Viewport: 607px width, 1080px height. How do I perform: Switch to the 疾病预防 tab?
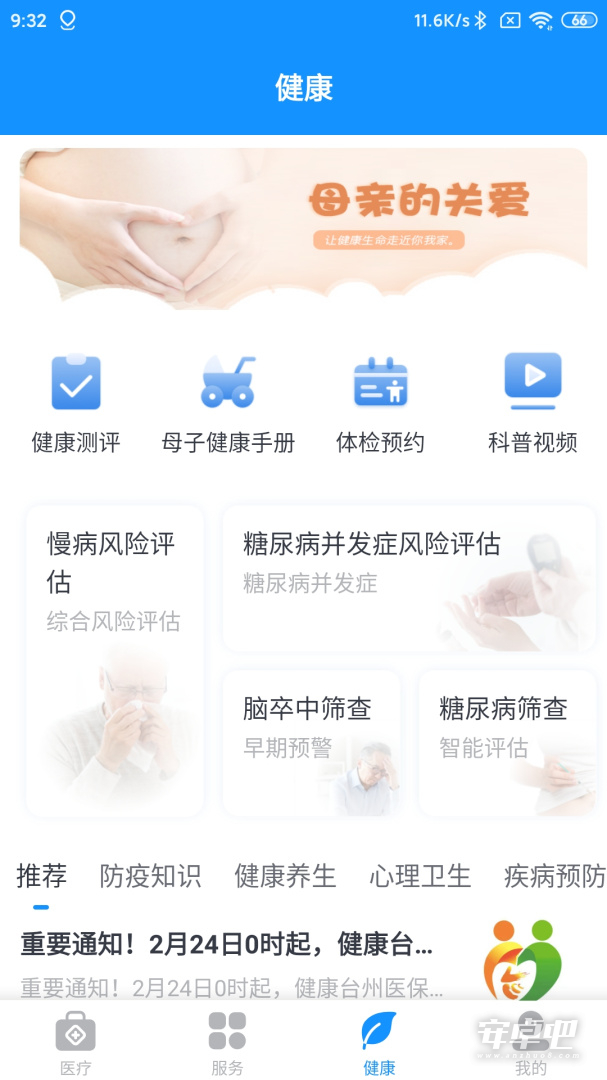(555, 876)
